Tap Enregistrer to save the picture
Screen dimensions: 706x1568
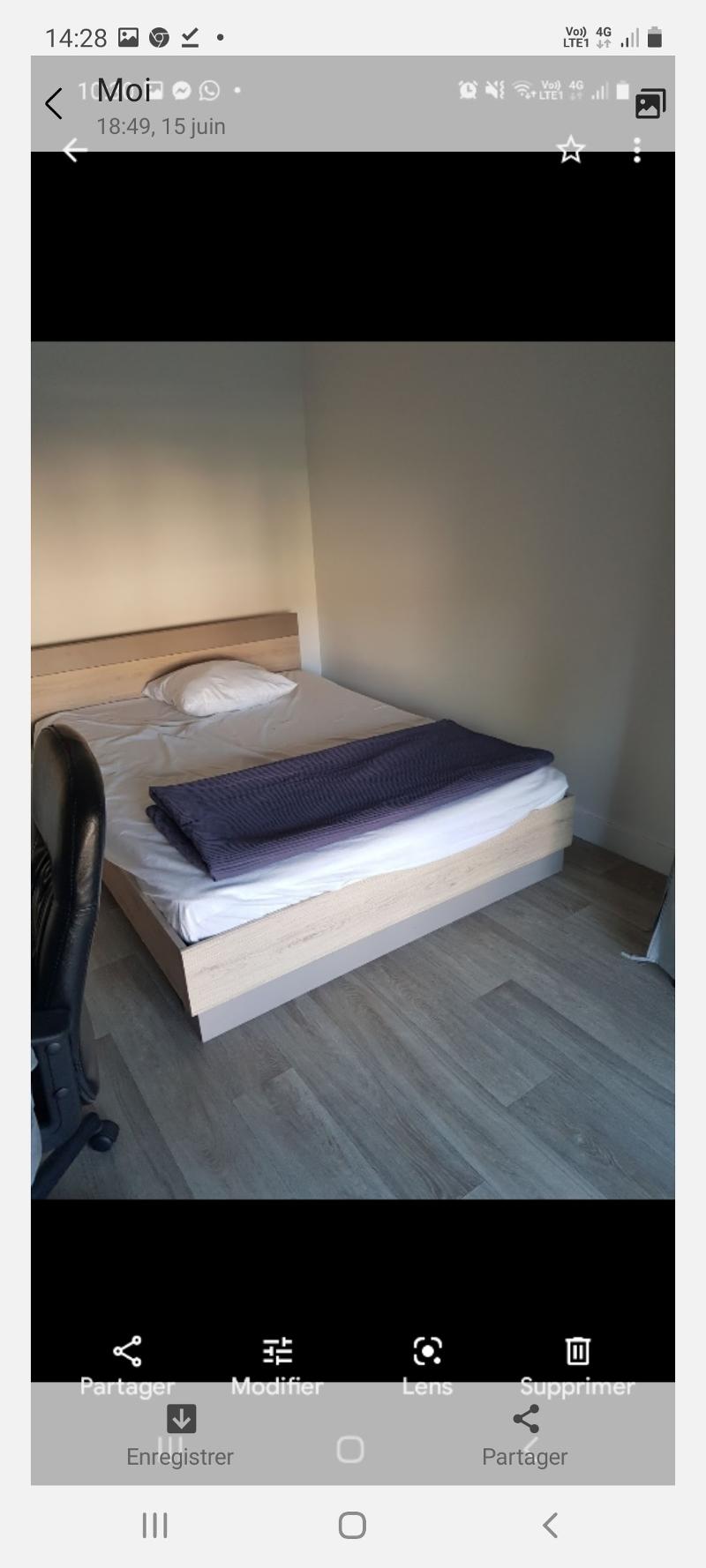click(x=180, y=1437)
